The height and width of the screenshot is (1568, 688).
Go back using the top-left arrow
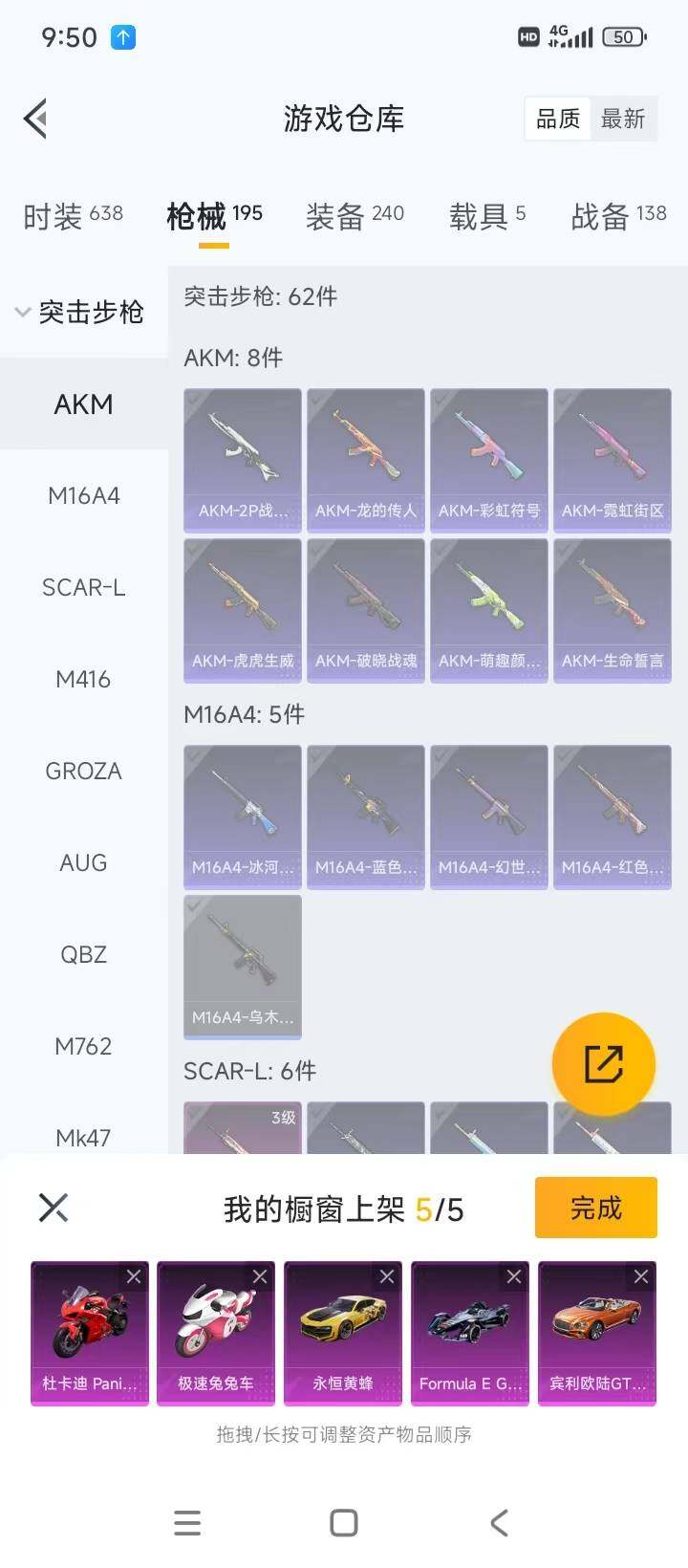coord(36,120)
